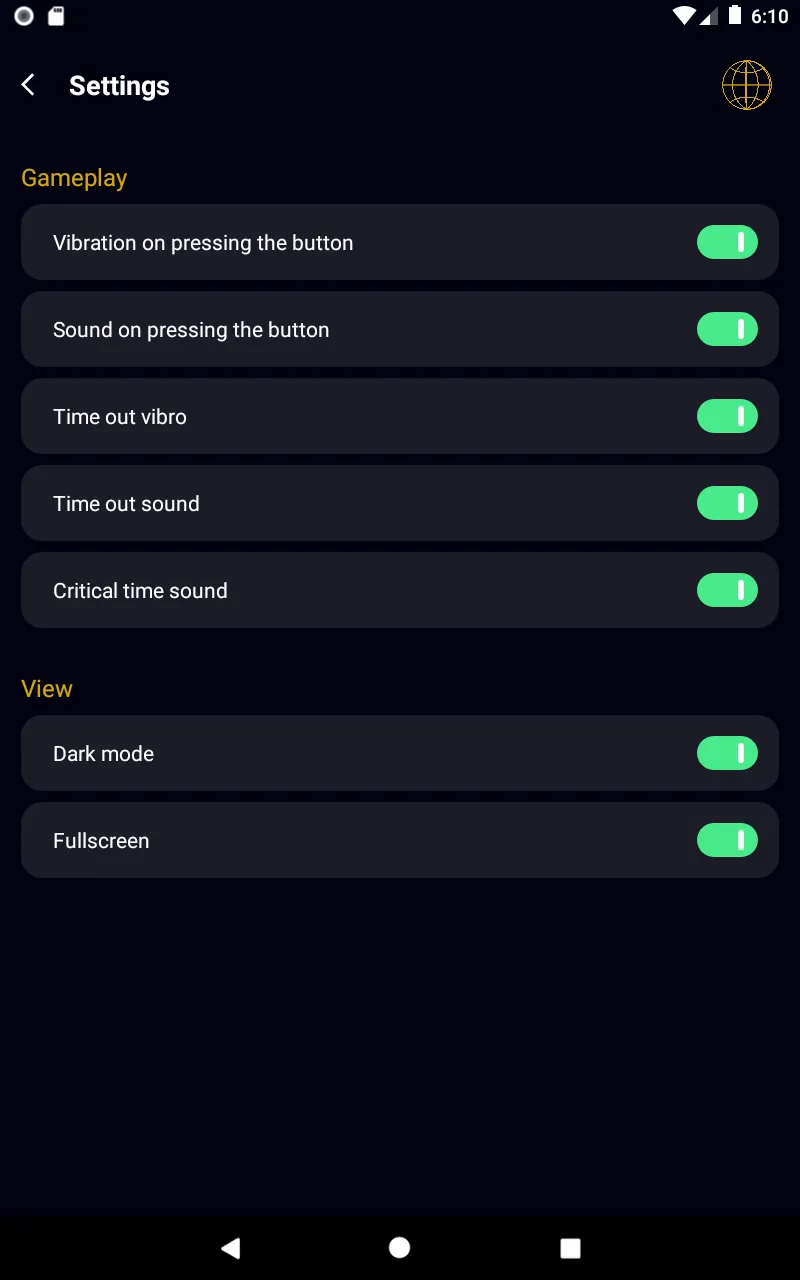Toggle the Fullscreen switch
This screenshot has width=800, height=1280.
coord(727,840)
